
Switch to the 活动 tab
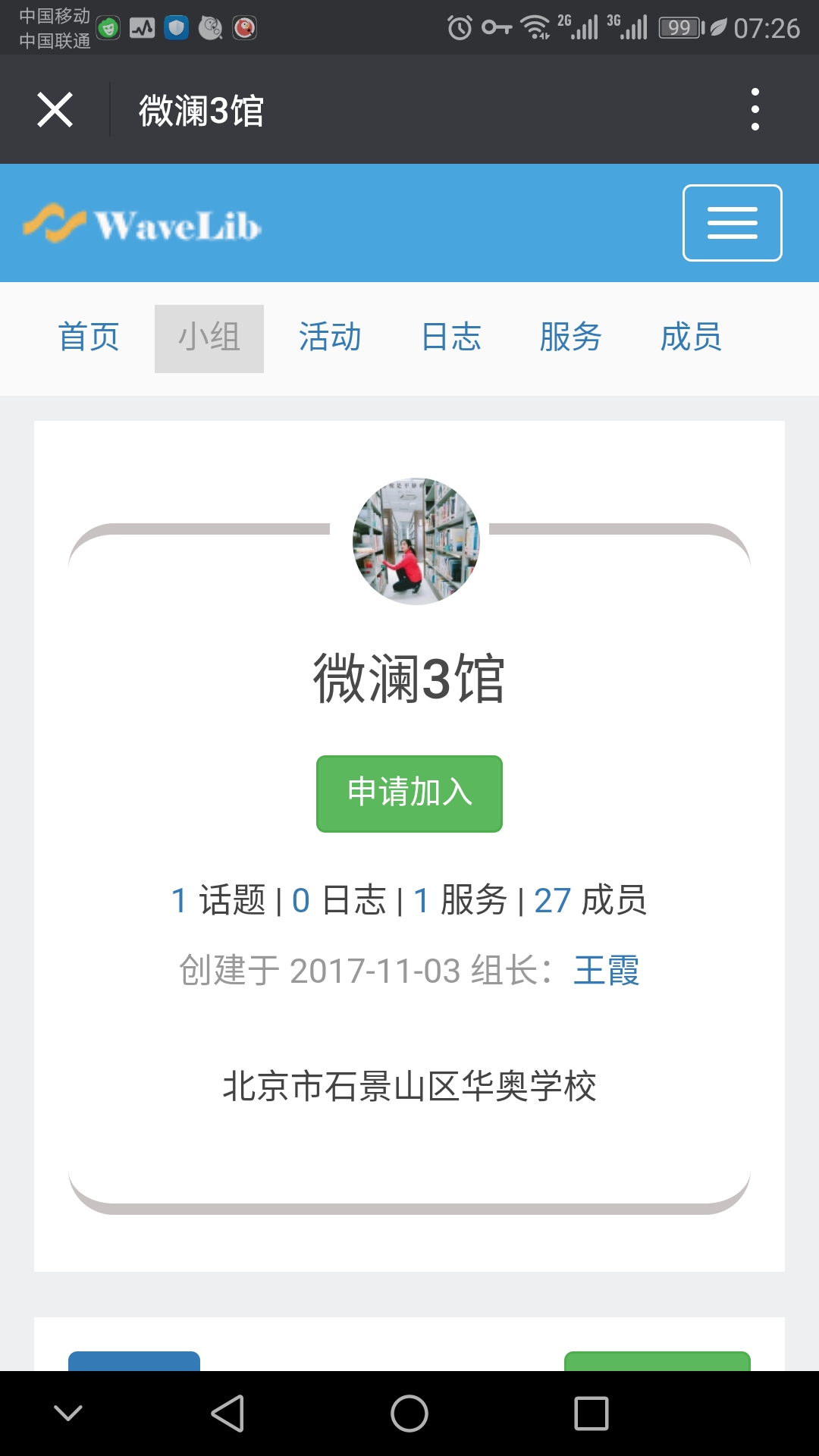(x=330, y=337)
